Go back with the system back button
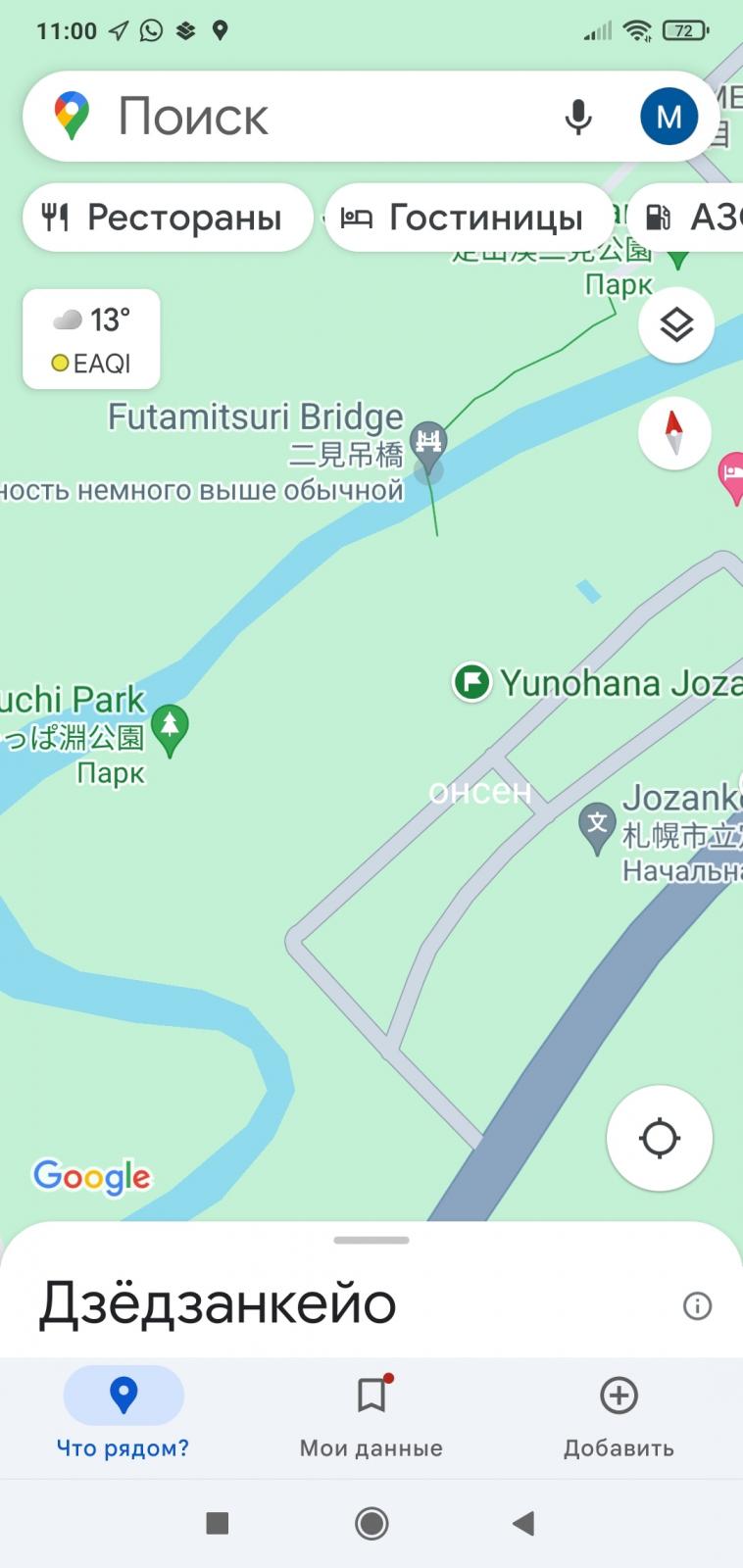This screenshot has height=1568, width=743. (524, 1523)
